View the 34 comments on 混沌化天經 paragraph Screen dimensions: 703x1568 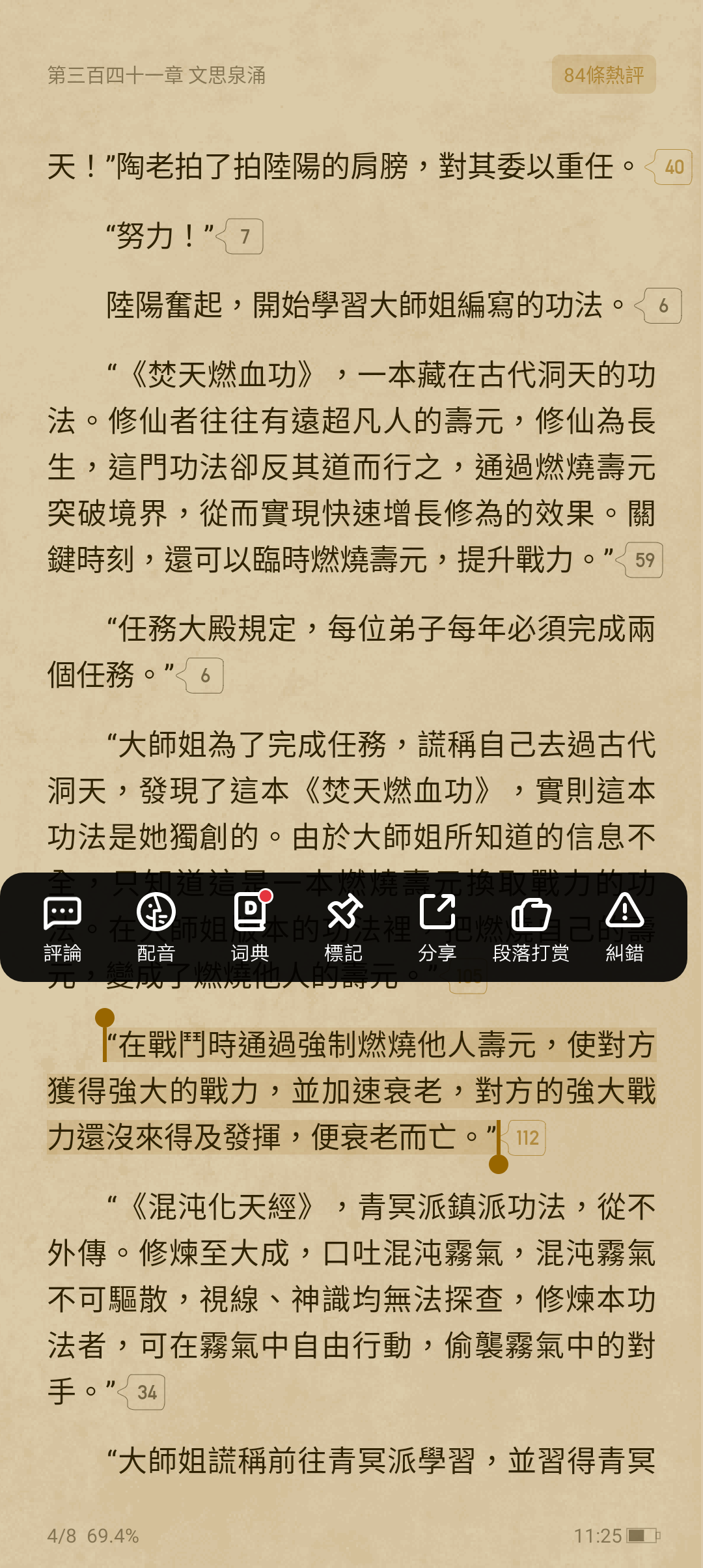pos(146,1392)
